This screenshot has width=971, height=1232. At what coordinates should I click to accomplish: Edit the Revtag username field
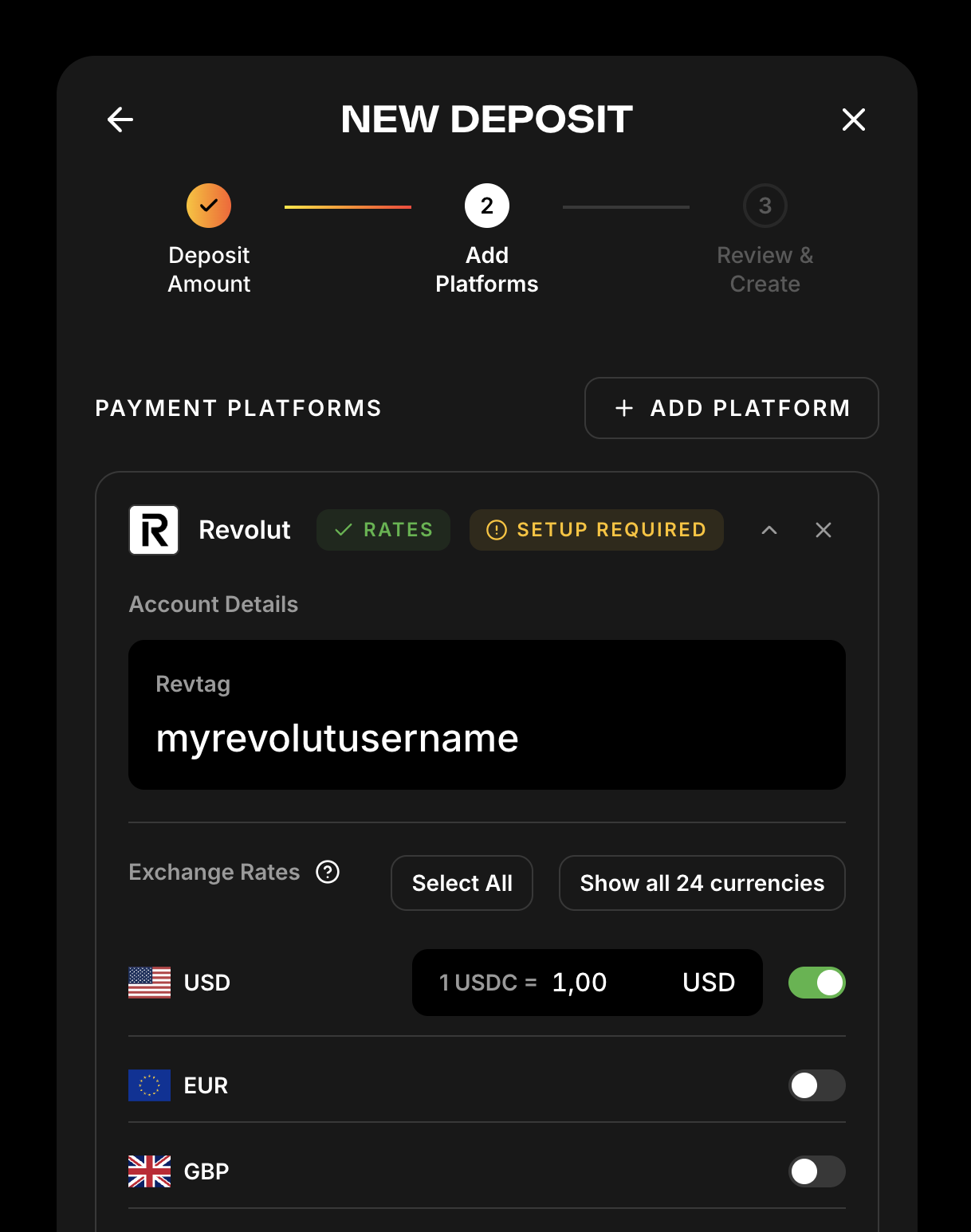coord(486,738)
